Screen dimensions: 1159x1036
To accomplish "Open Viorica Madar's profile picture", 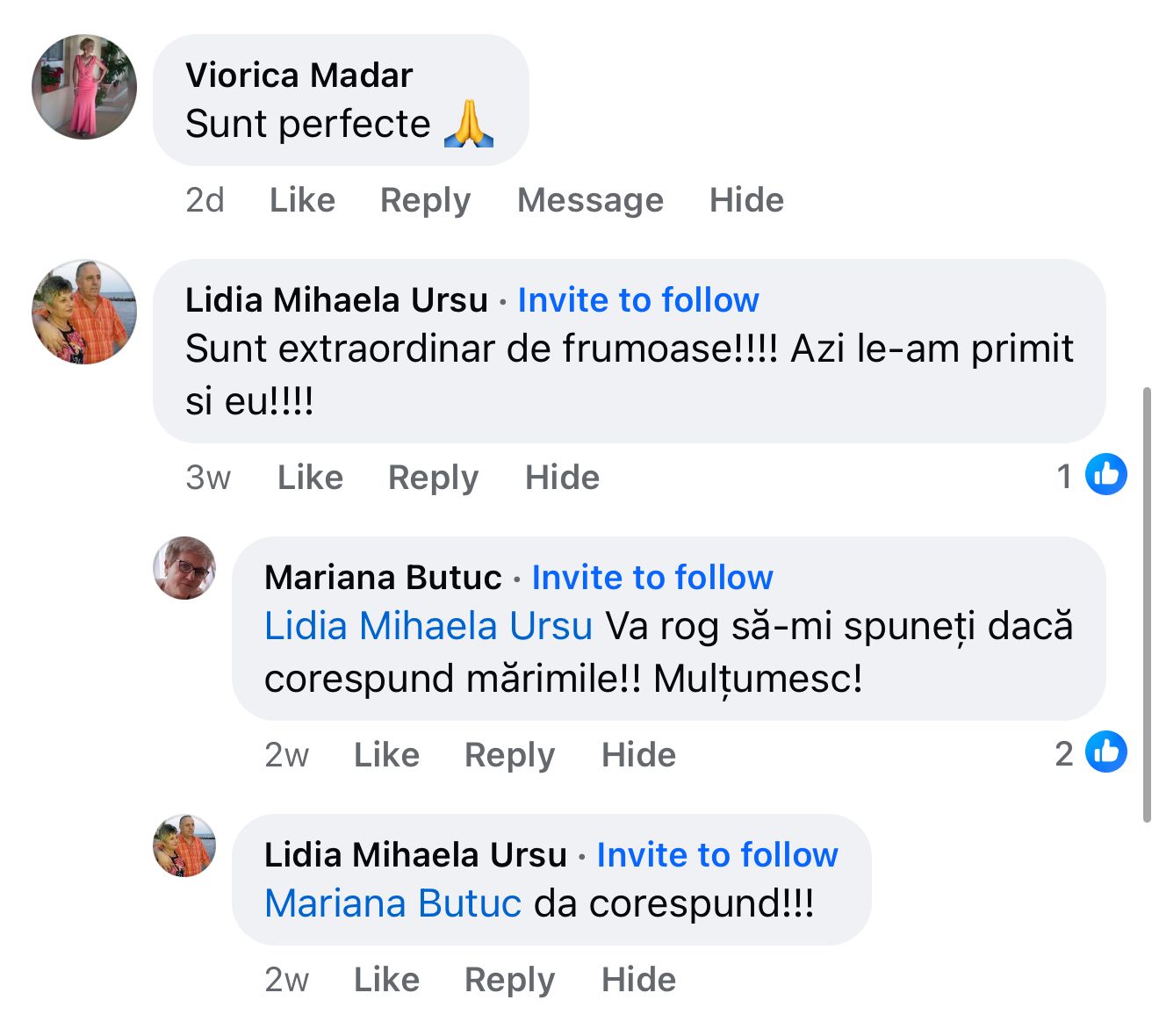I will click(84, 87).
